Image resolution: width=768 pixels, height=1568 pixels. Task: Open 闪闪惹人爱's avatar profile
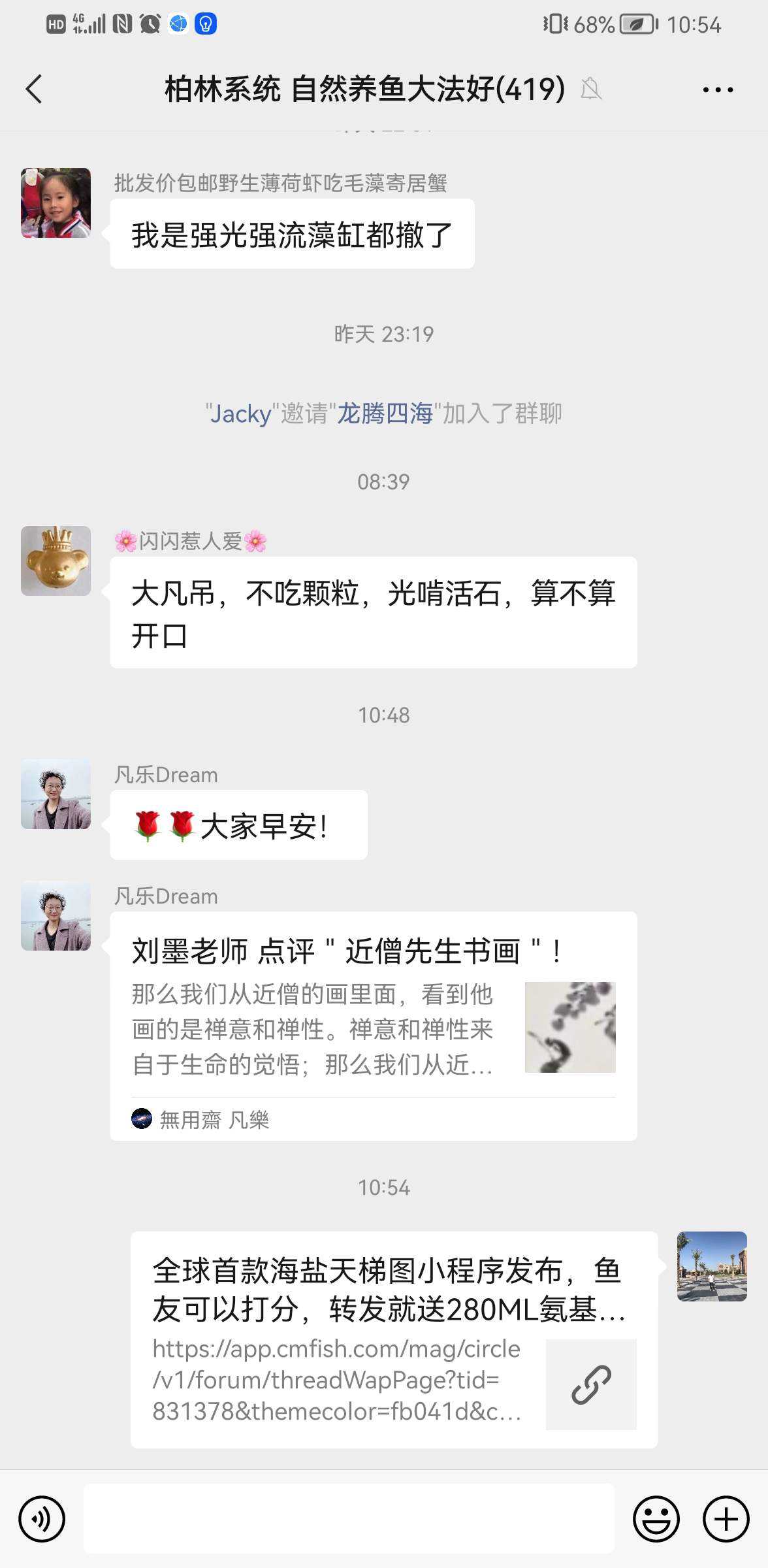tap(56, 561)
